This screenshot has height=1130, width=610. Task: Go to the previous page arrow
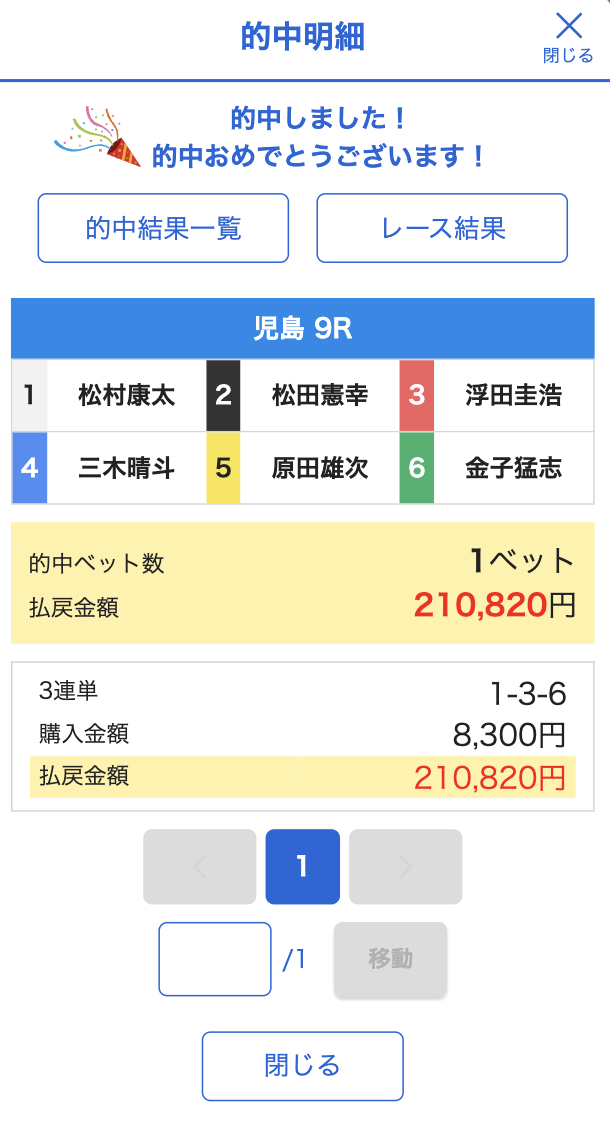[200, 867]
